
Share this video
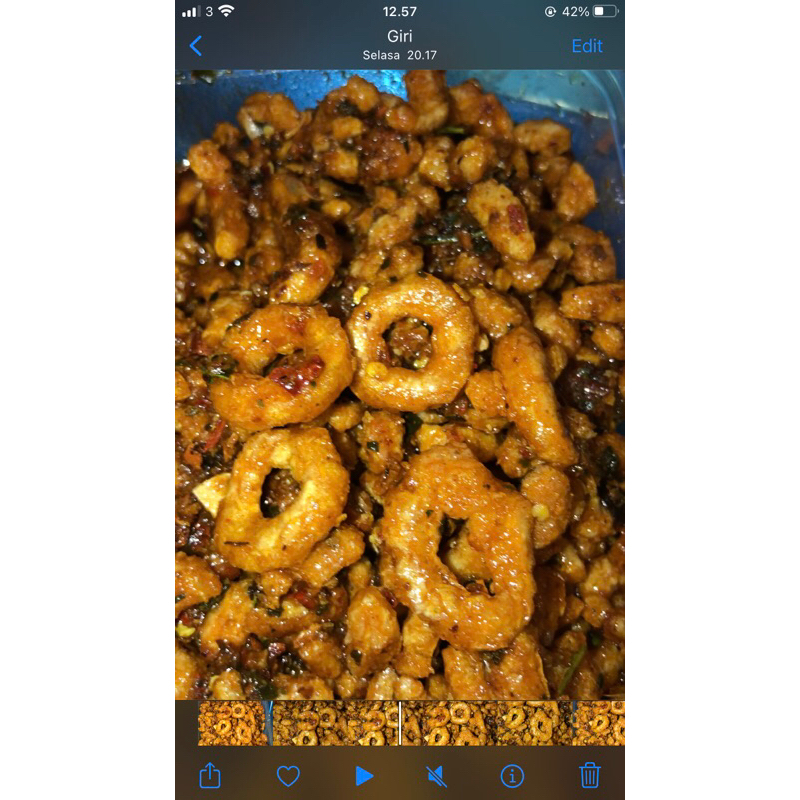(210, 775)
